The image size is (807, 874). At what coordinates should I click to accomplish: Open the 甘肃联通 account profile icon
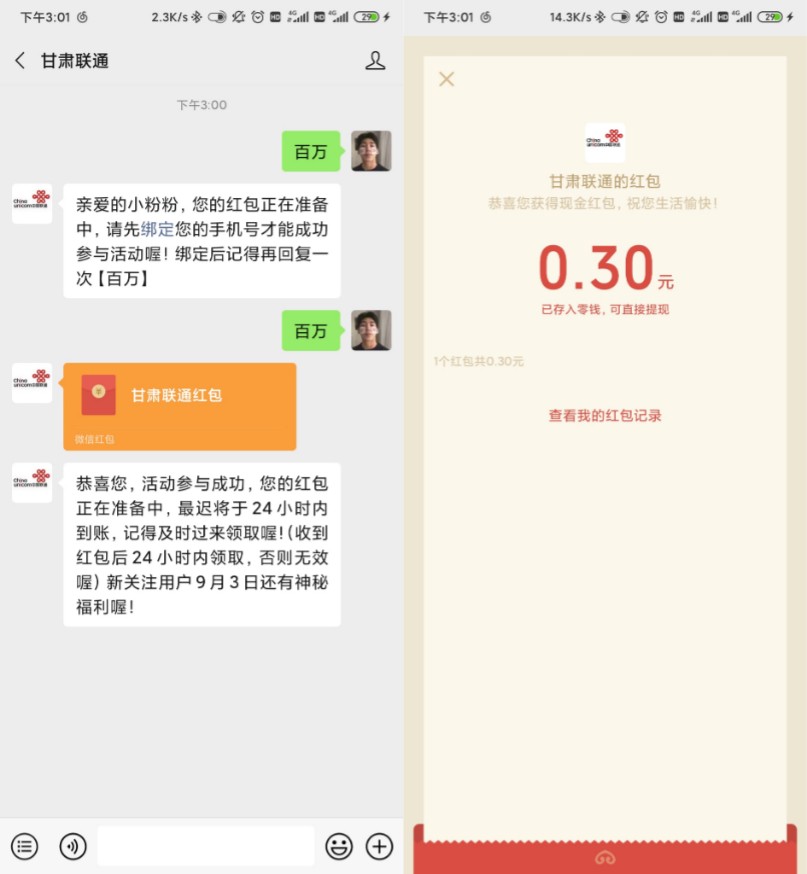pos(375,61)
